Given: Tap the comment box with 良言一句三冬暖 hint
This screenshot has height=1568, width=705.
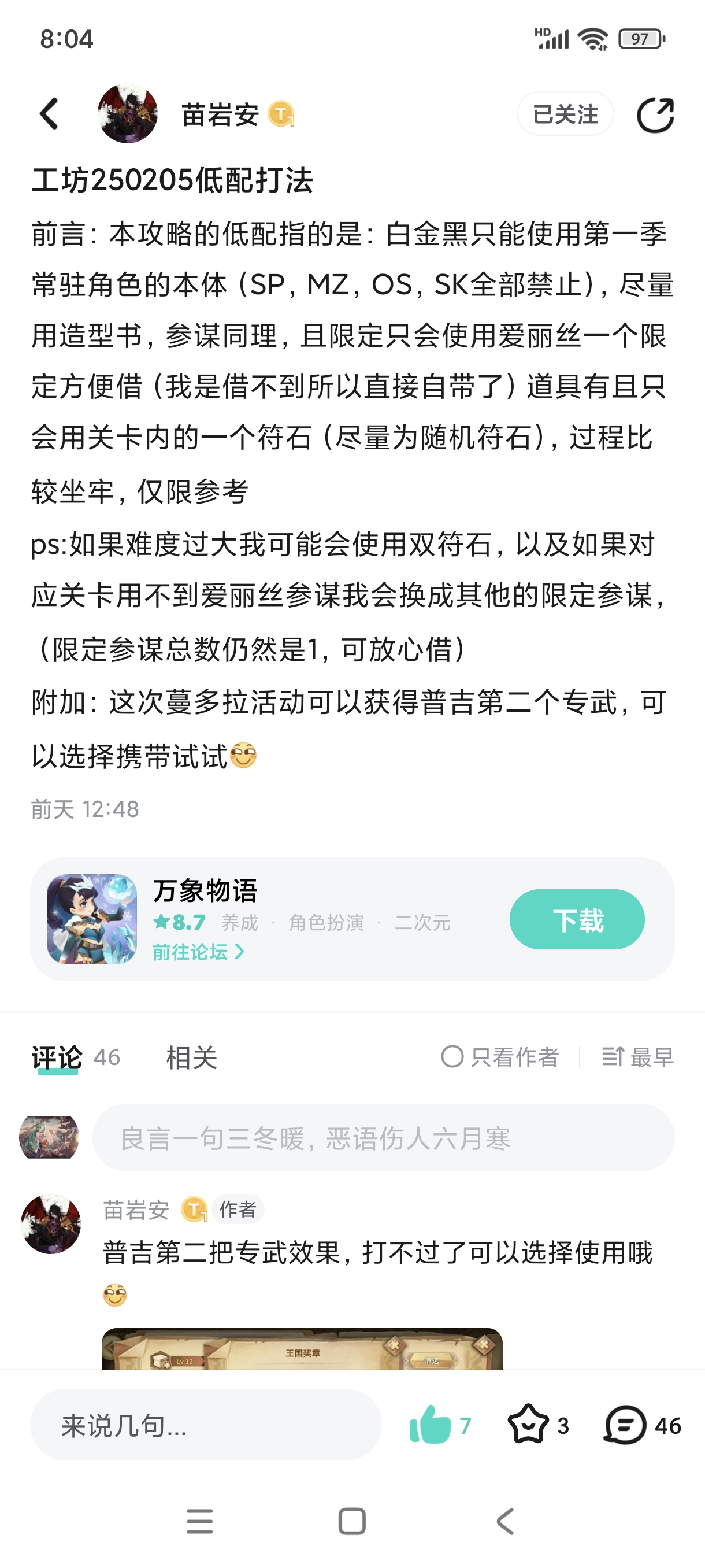Looking at the screenshot, I should [383, 1138].
